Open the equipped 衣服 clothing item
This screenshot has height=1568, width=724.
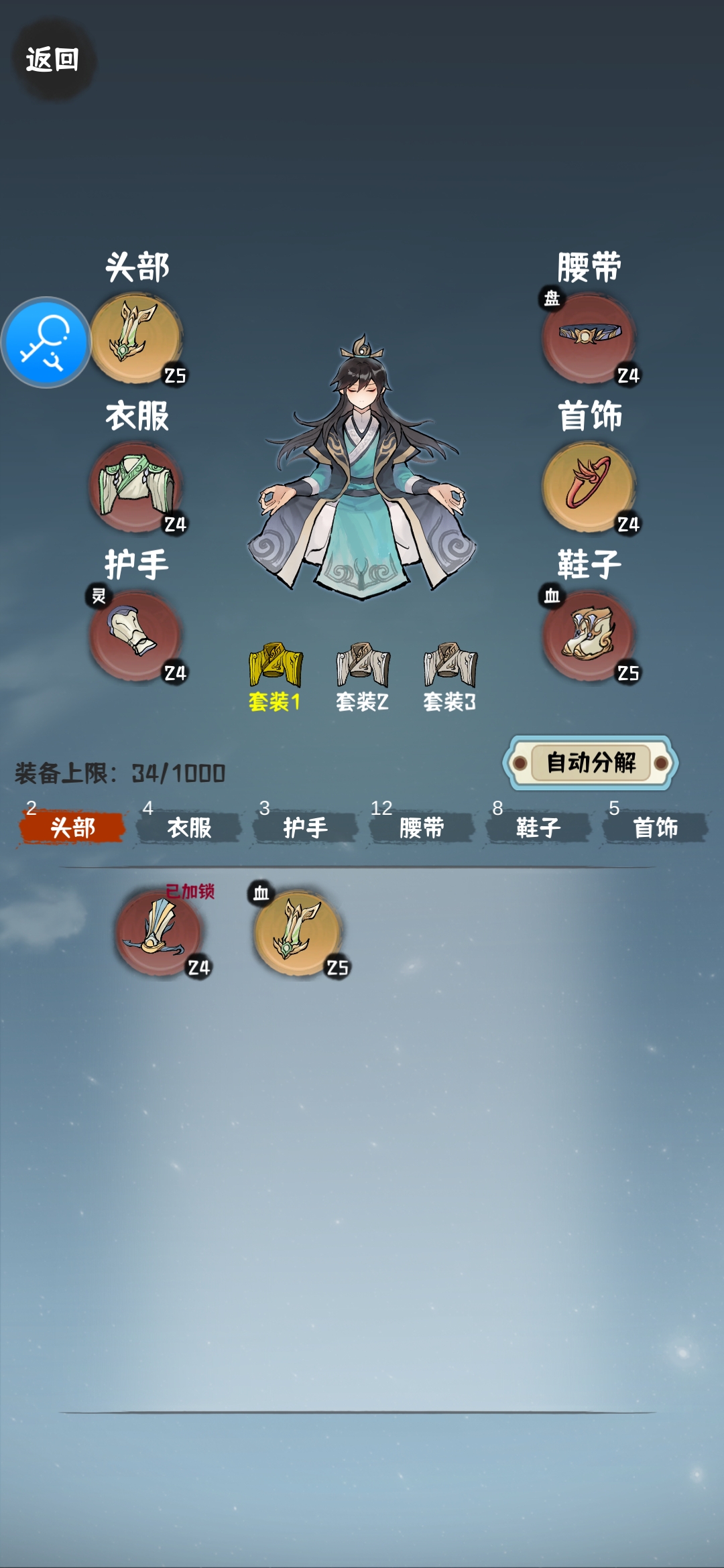137,487
